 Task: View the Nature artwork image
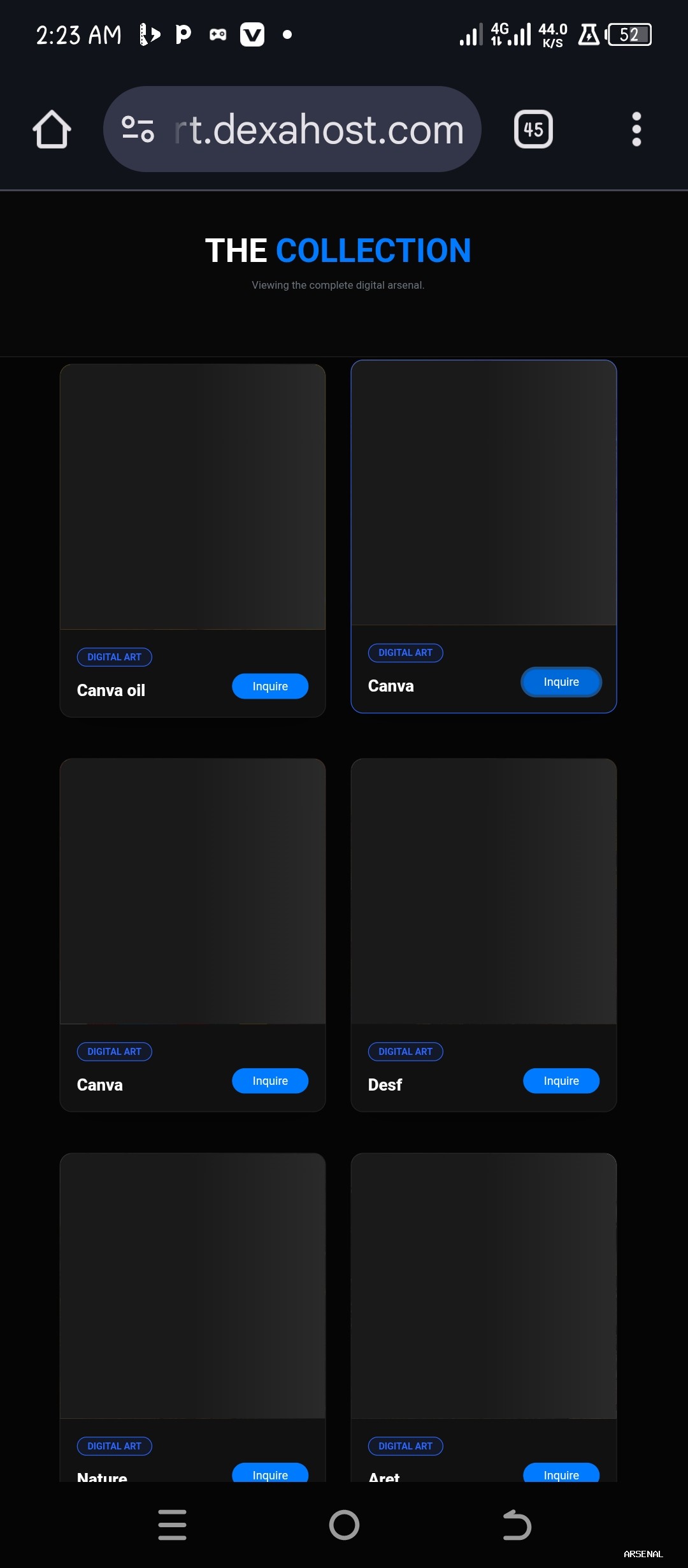point(192,1286)
